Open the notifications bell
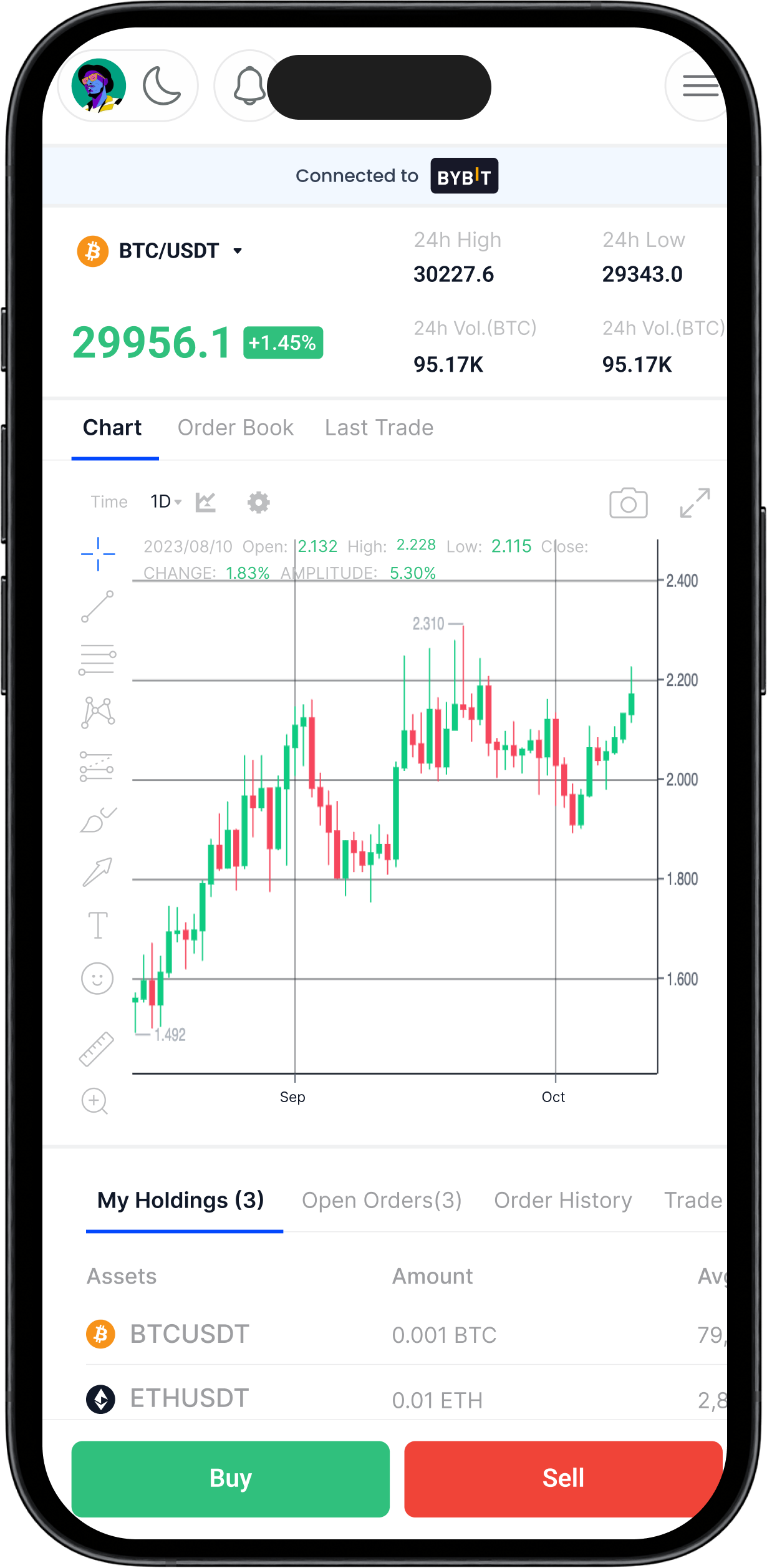The width and height of the screenshot is (767, 1568). 249,86
